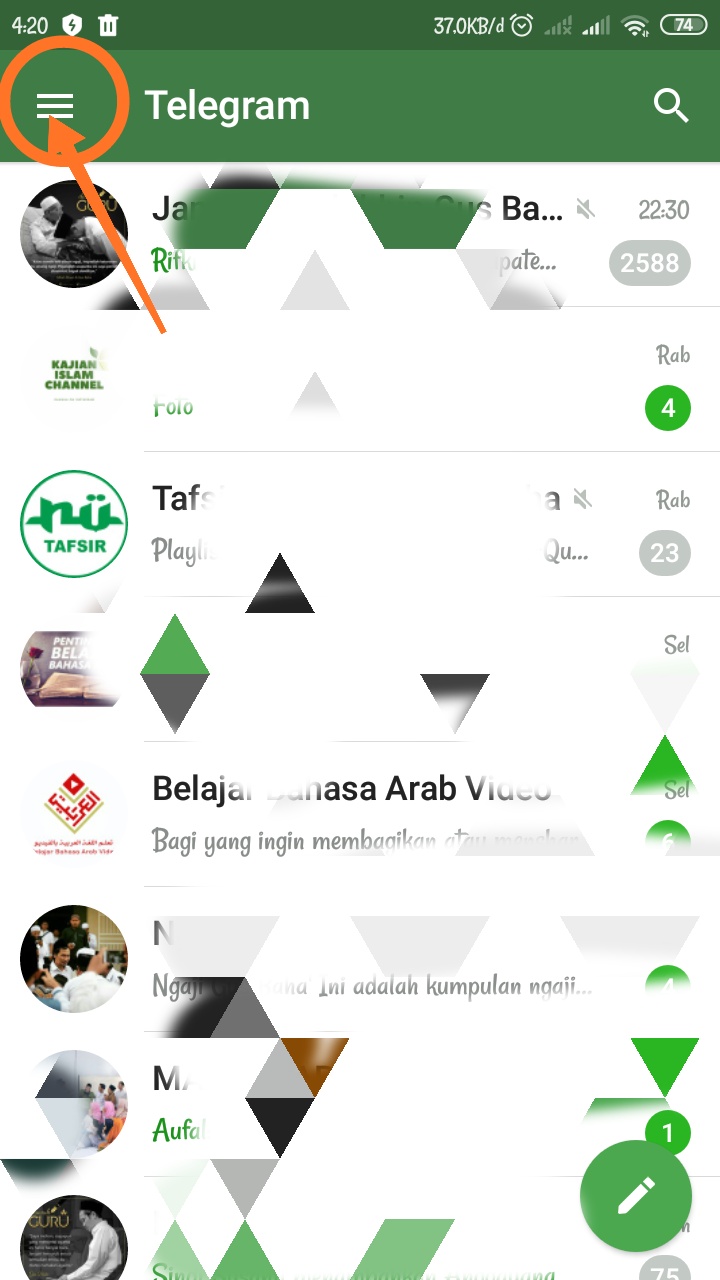Open the hamburger navigation drawer menu
The width and height of the screenshot is (720, 1280).
pos(55,106)
